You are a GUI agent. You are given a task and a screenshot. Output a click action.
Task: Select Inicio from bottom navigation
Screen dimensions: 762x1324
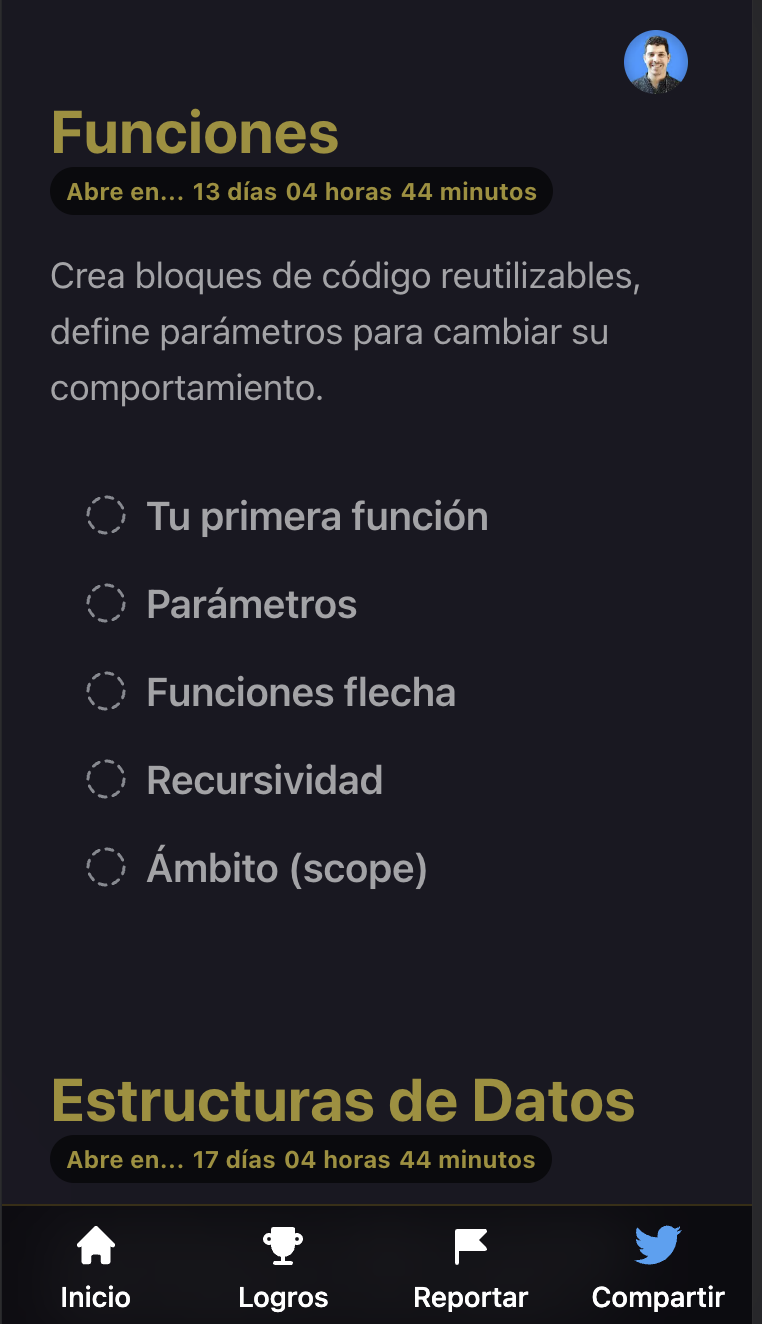point(95,1268)
